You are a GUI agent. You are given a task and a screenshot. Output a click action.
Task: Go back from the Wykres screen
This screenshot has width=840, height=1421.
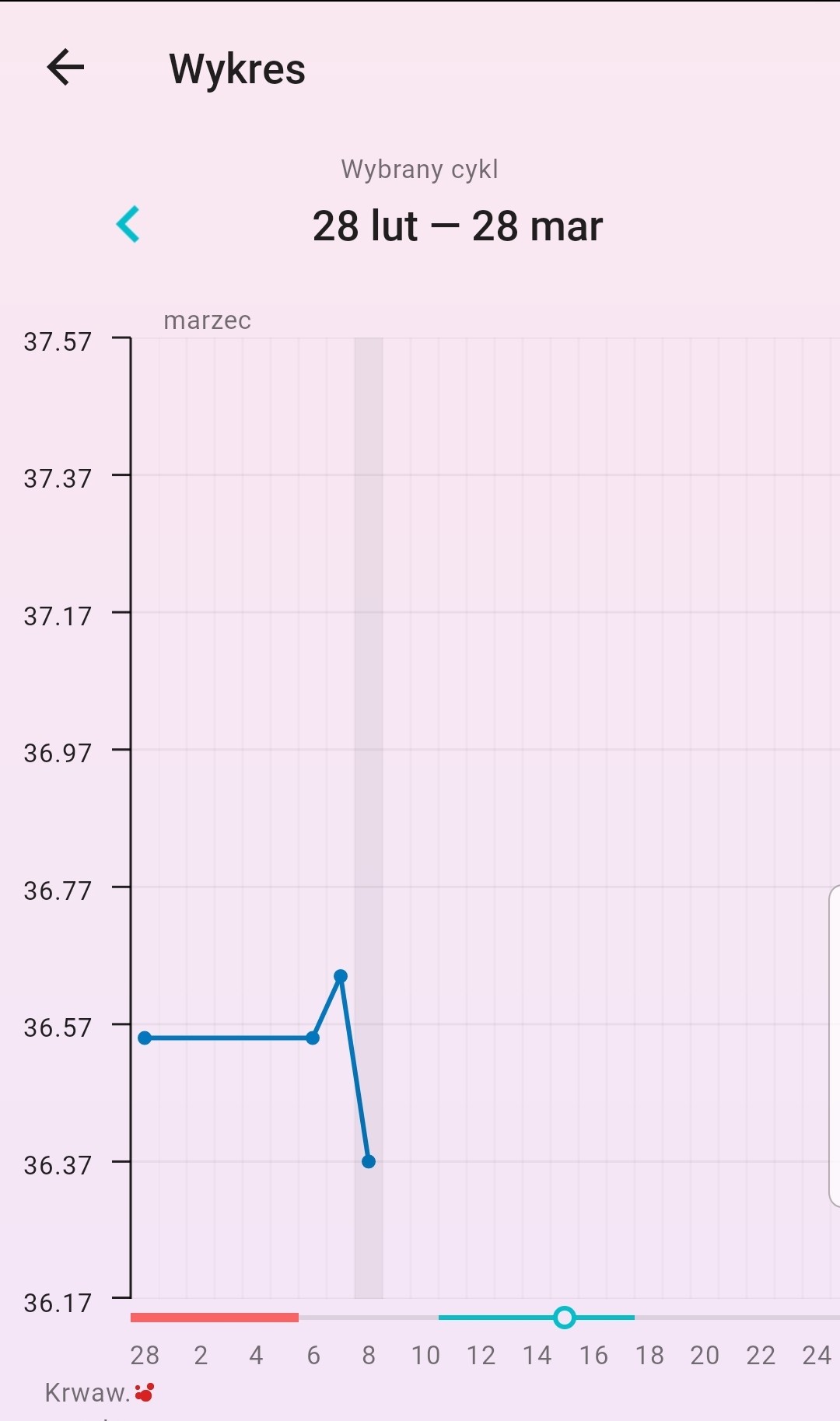click(x=65, y=67)
